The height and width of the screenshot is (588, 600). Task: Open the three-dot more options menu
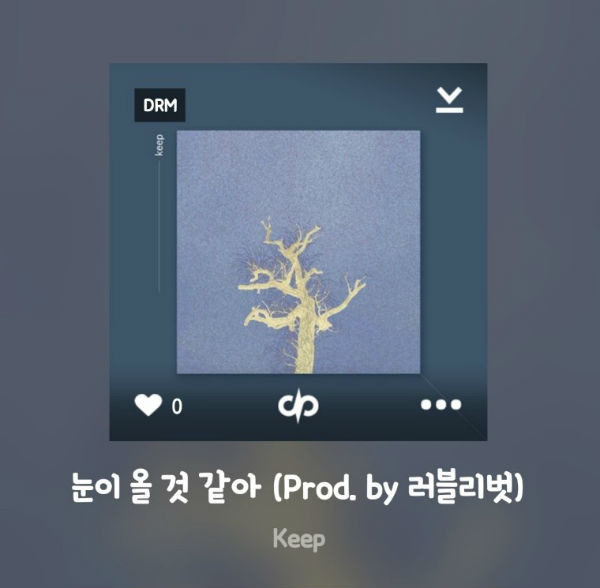pyautogui.click(x=441, y=405)
